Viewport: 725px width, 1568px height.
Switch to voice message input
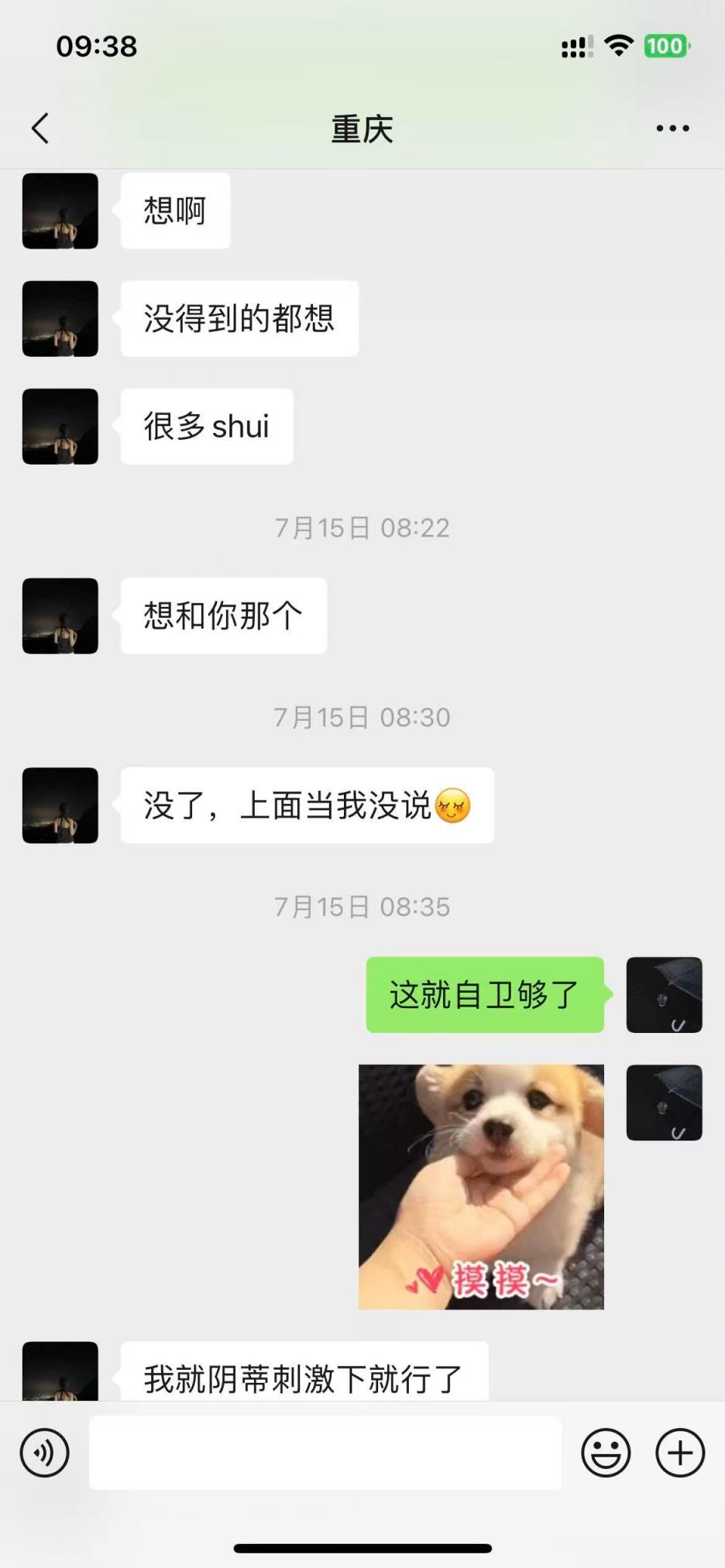click(x=45, y=1453)
